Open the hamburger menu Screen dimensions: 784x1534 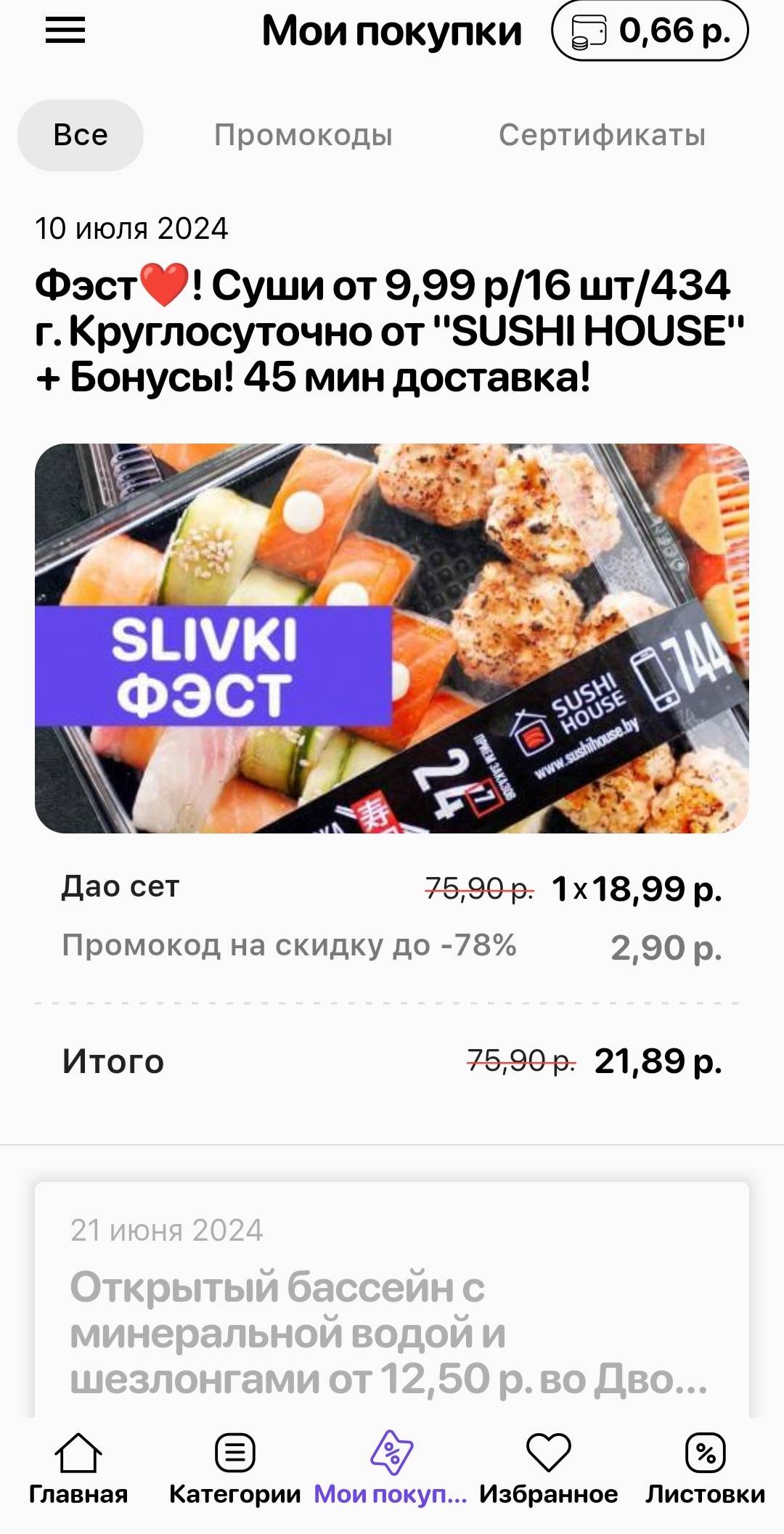point(65,31)
